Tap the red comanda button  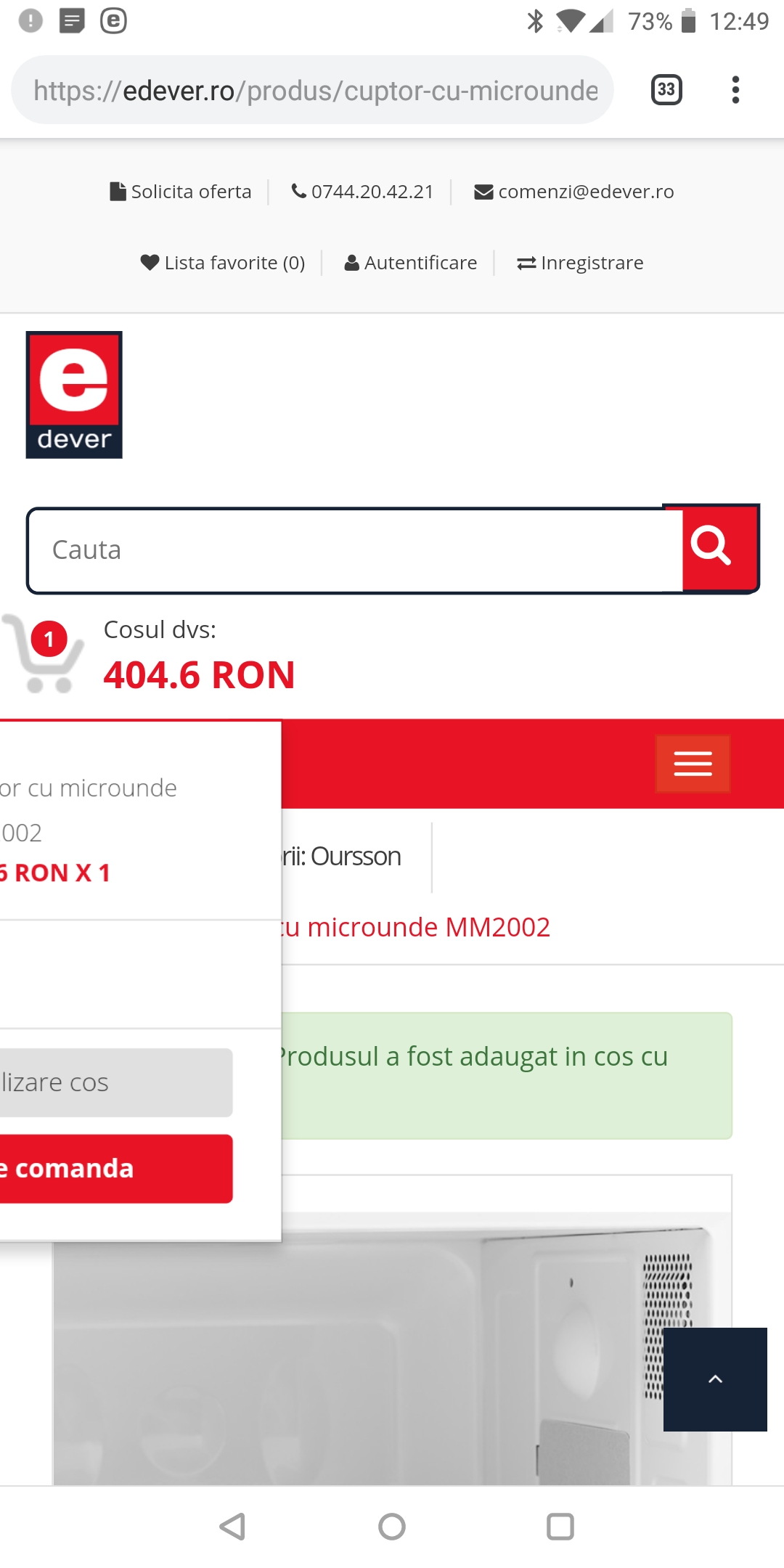[116, 1169]
